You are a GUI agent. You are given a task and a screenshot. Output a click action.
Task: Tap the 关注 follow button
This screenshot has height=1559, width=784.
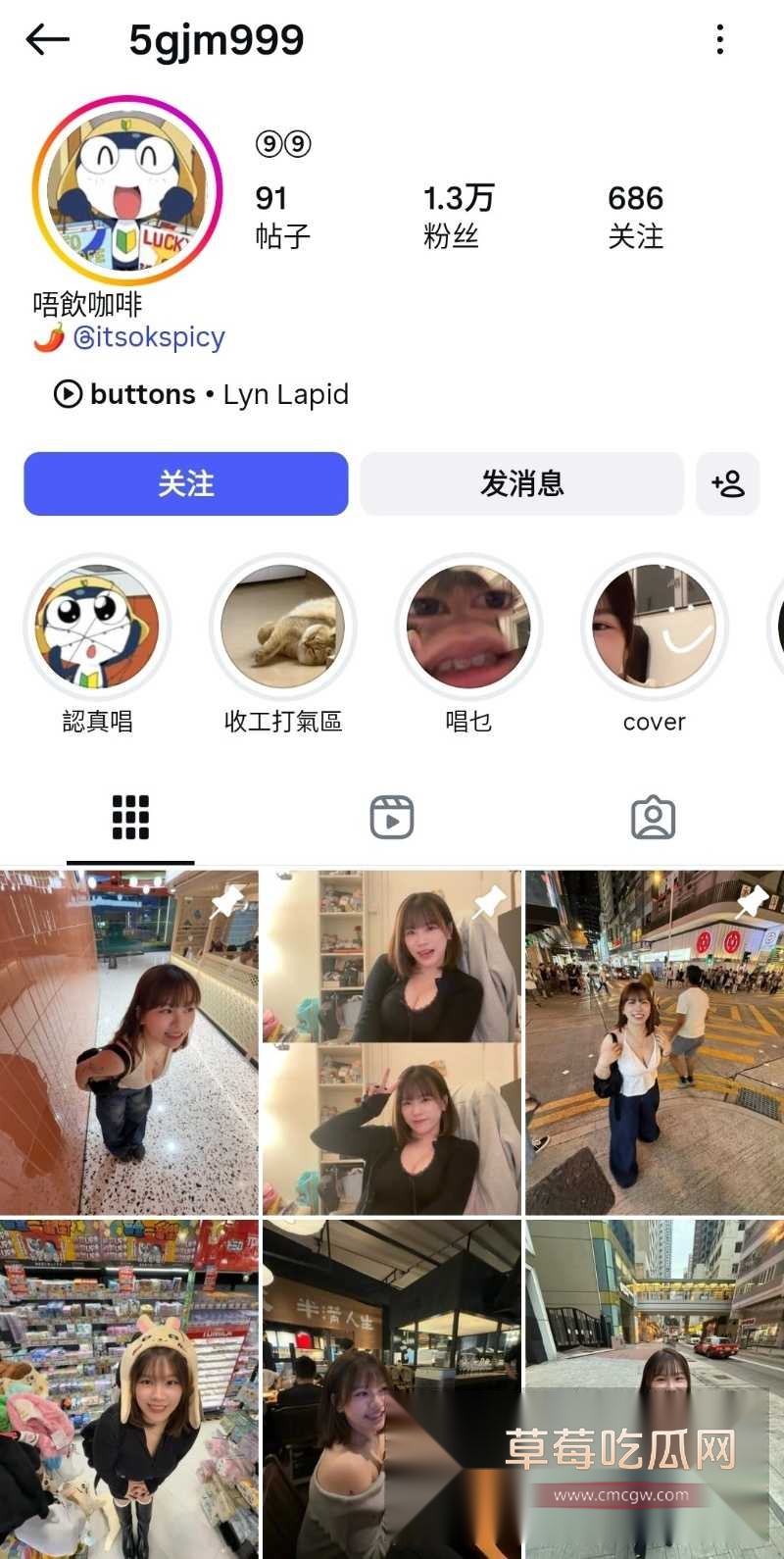(x=185, y=483)
